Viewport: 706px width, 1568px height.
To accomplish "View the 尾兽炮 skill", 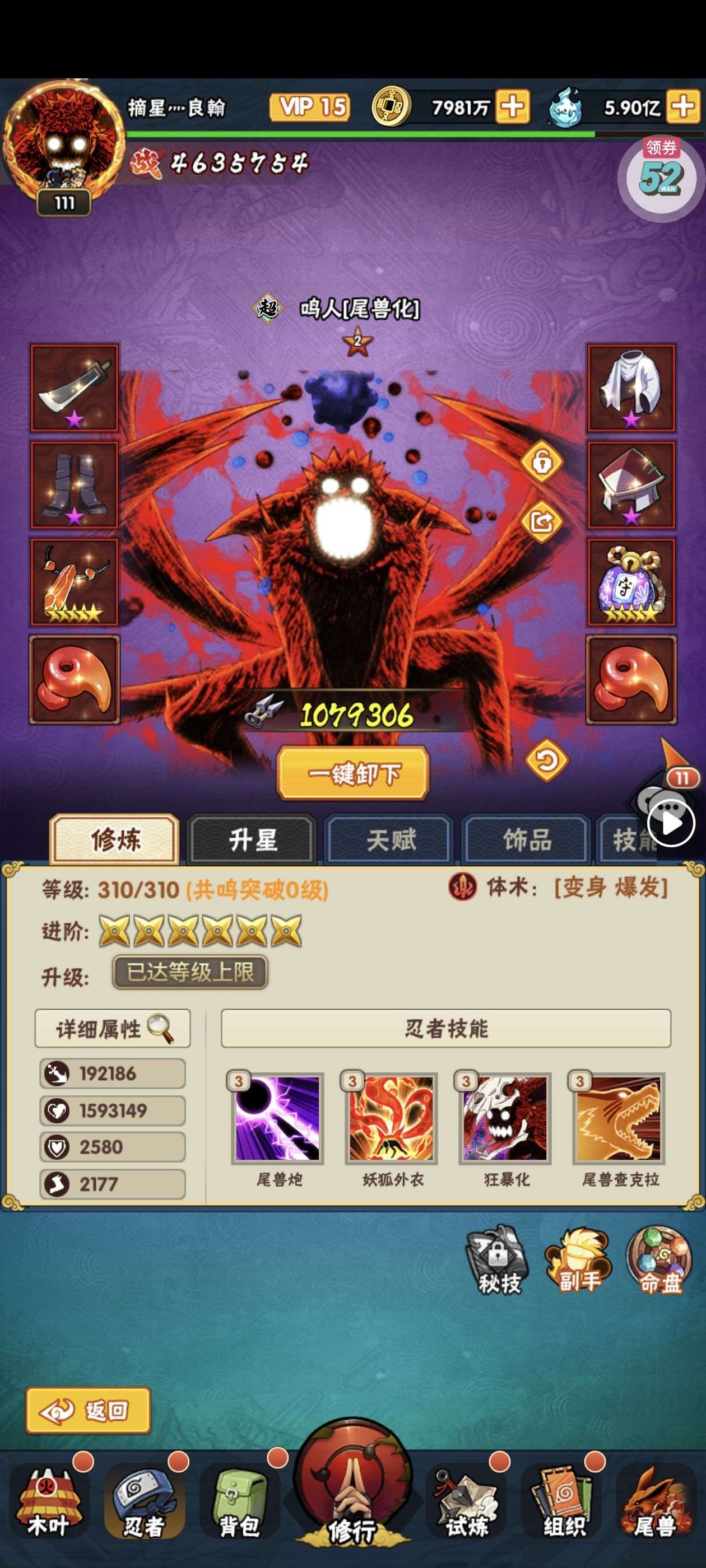I will coord(278,1119).
